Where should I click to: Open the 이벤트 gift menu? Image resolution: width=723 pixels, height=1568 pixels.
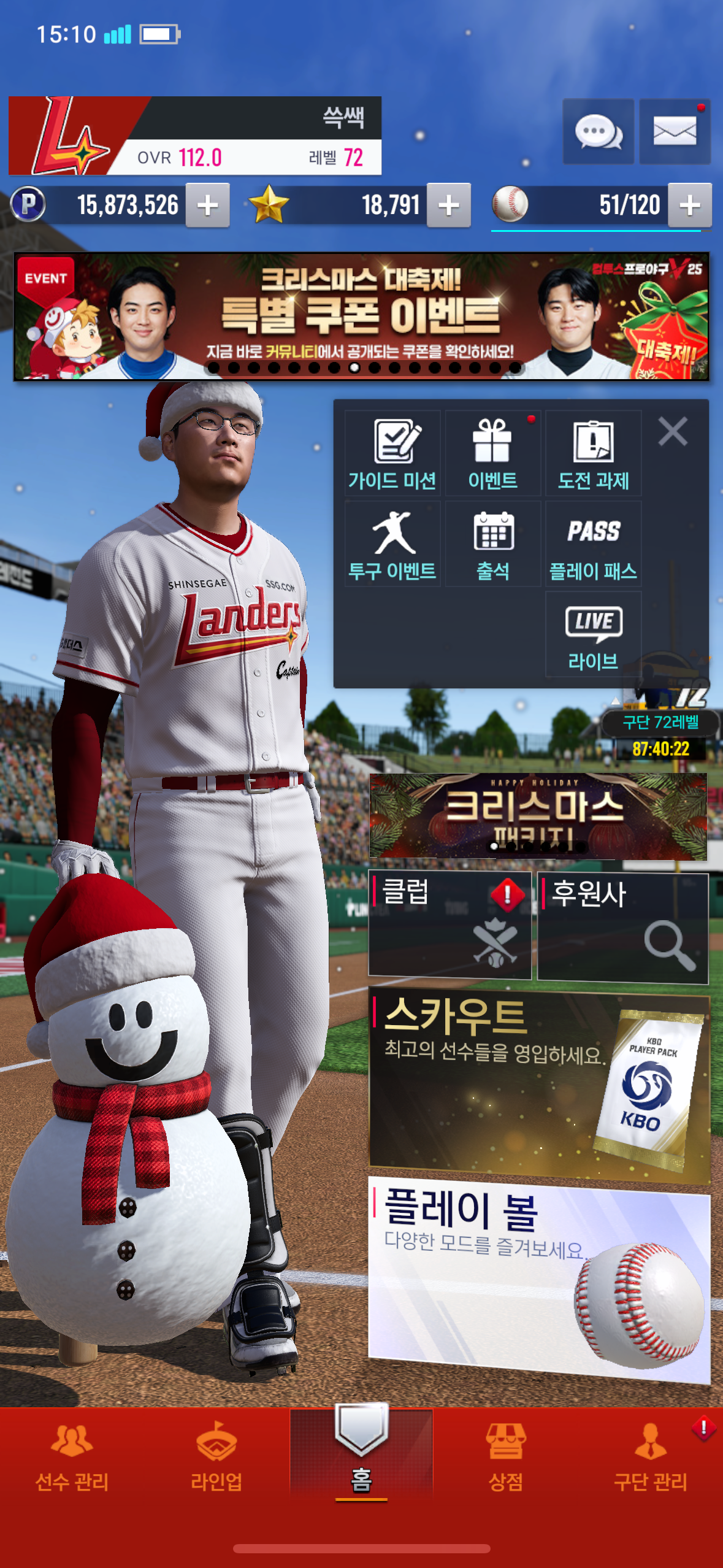pyautogui.click(x=493, y=453)
